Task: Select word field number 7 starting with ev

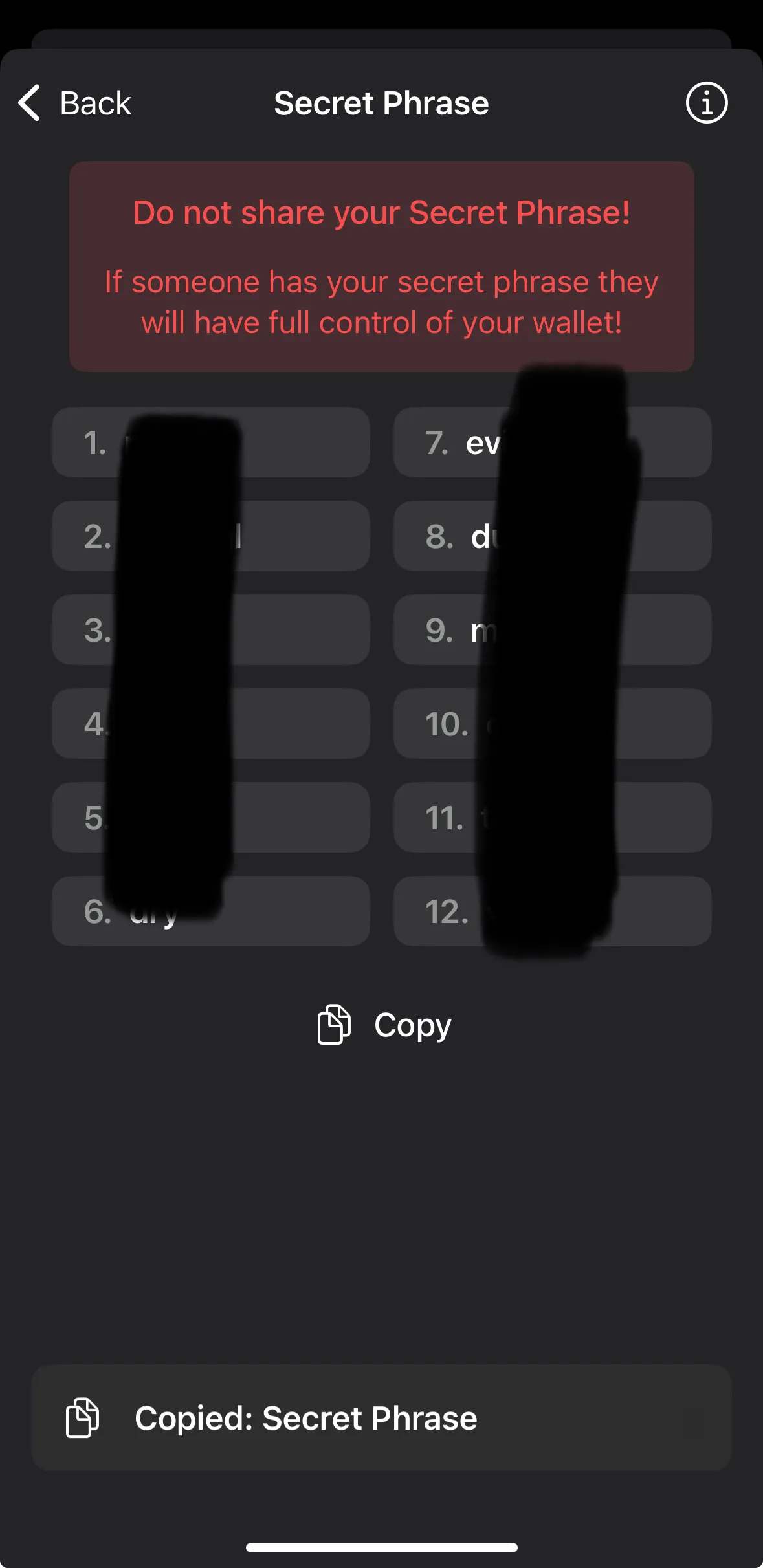Action: coord(551,443)
